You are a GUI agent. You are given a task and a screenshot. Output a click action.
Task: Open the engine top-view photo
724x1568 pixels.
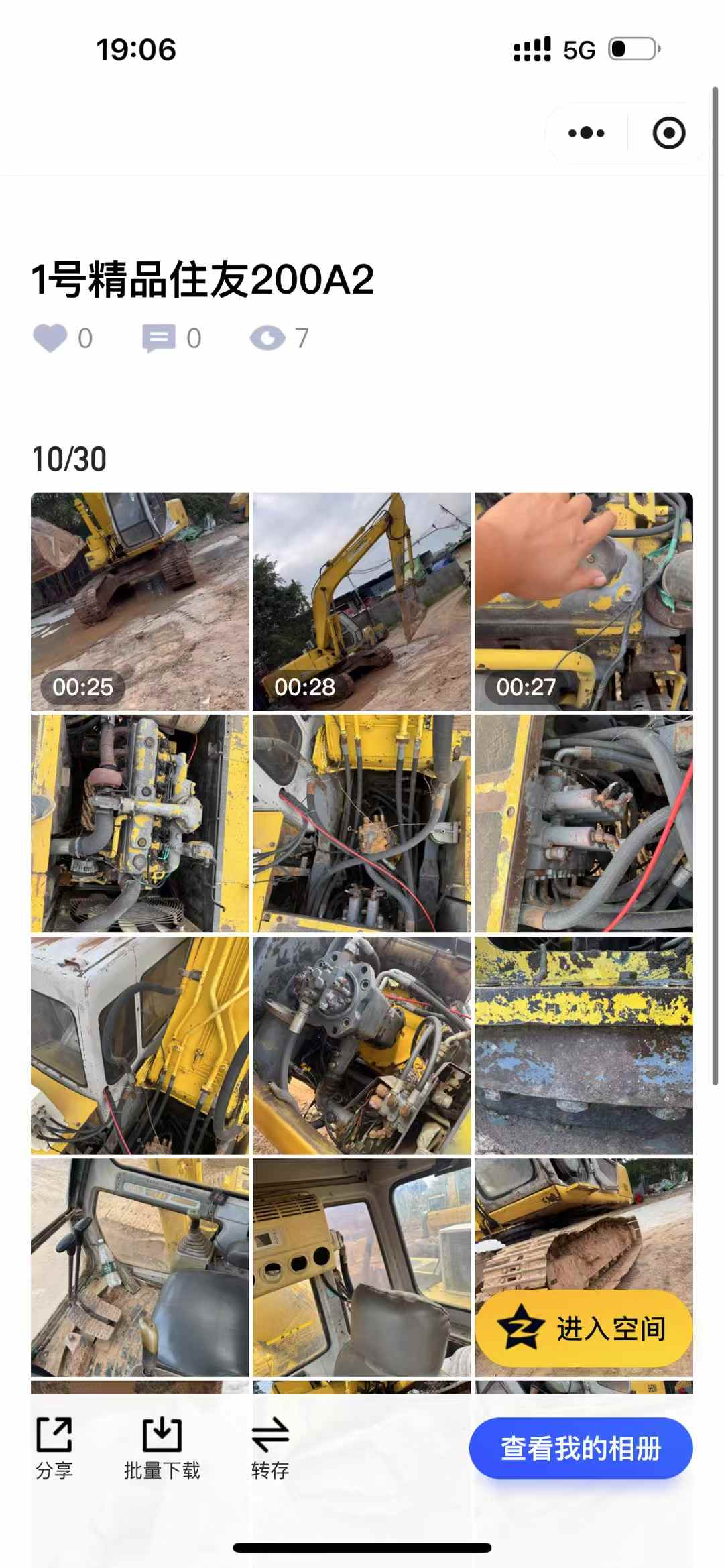point(139,823)
